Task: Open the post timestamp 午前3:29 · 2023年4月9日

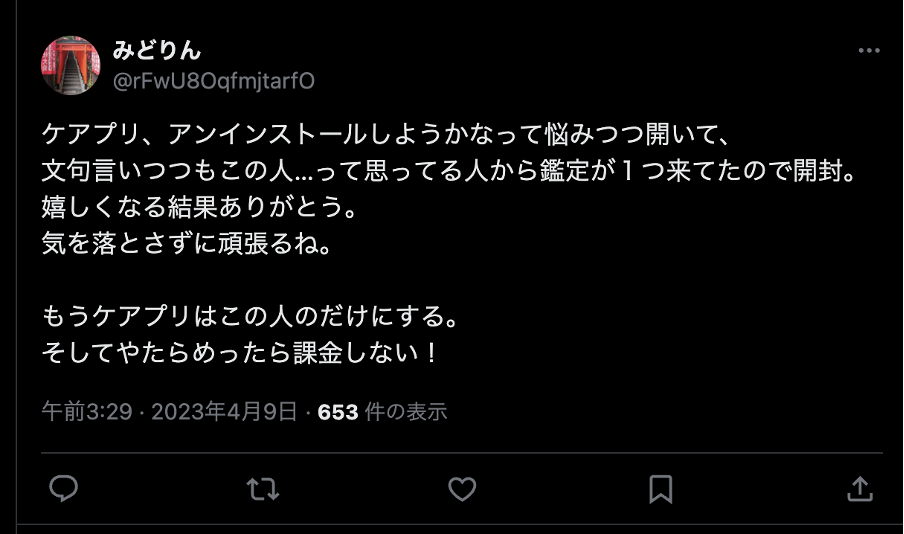Action: click(170, 411)
